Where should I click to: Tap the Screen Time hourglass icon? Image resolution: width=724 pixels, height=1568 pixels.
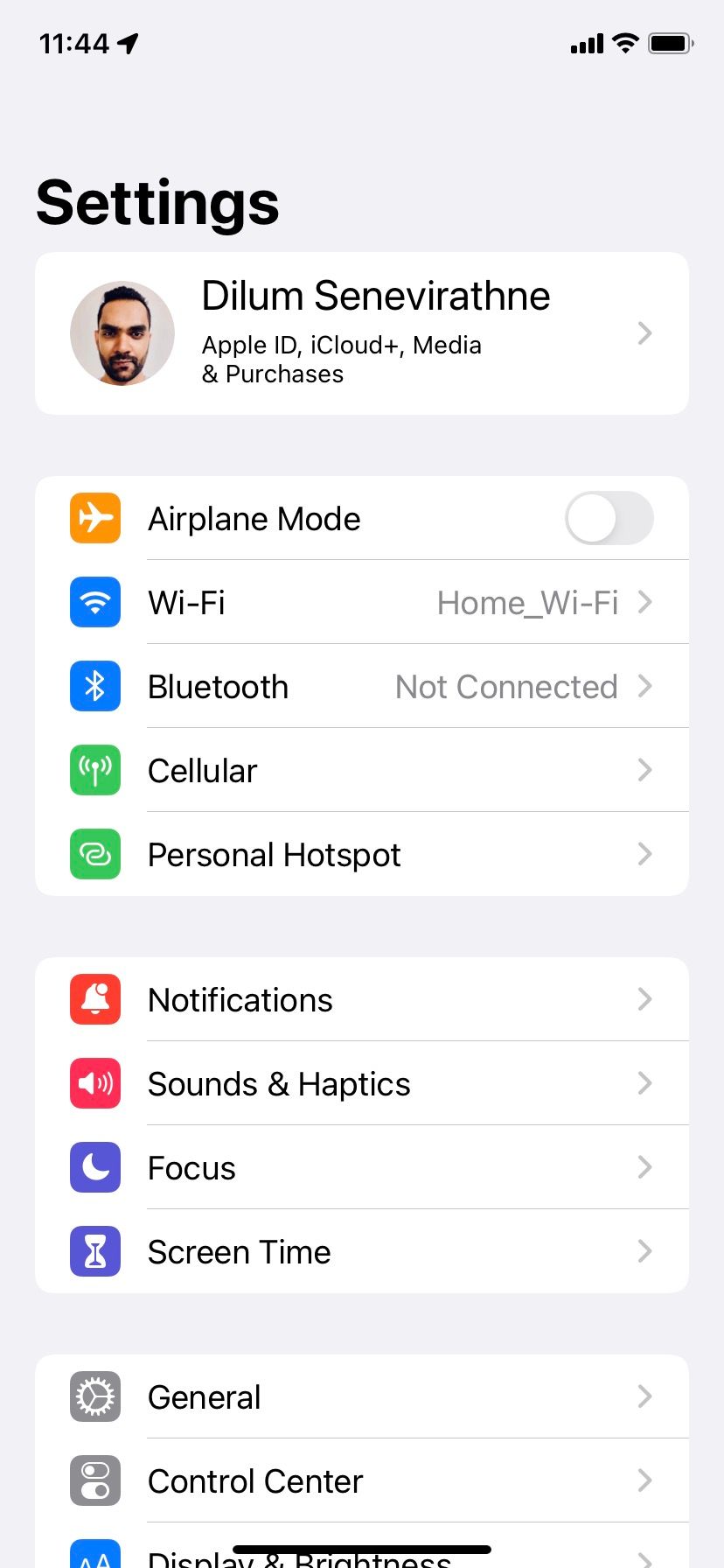[94, 1251]
